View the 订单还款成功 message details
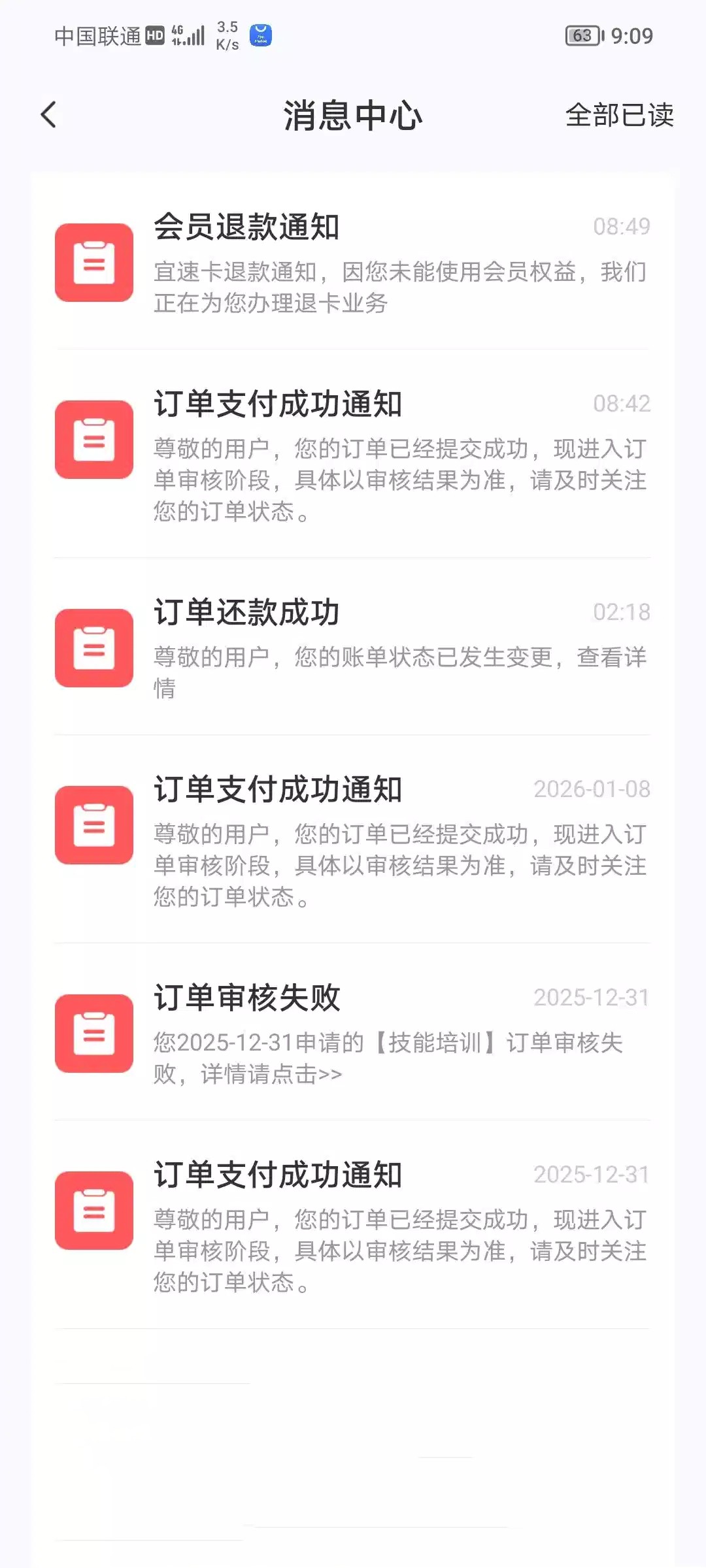Image resolution: width=706 pixels, height=1568 pixels. (353, 647)
